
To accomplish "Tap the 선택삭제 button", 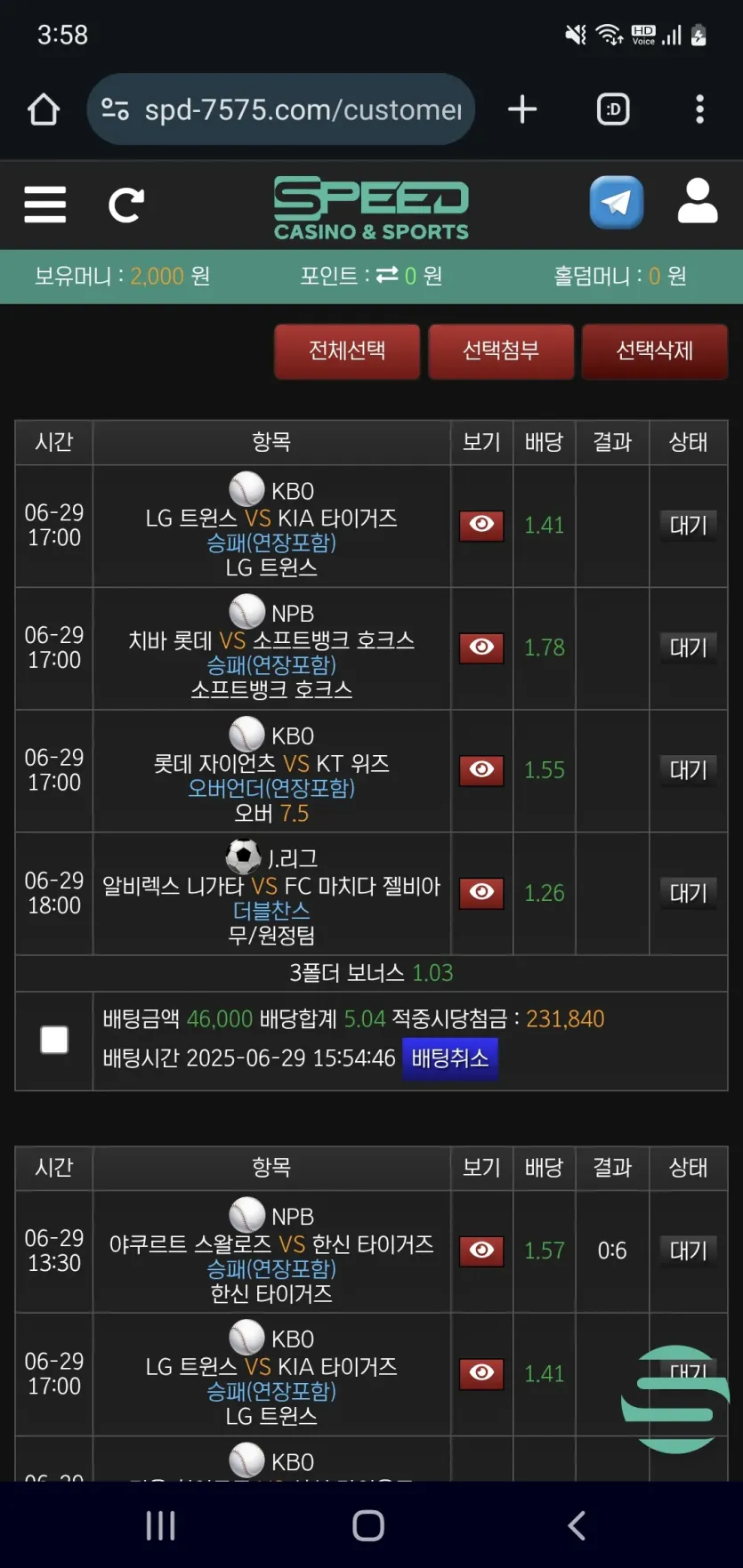I will click(655, 351).
